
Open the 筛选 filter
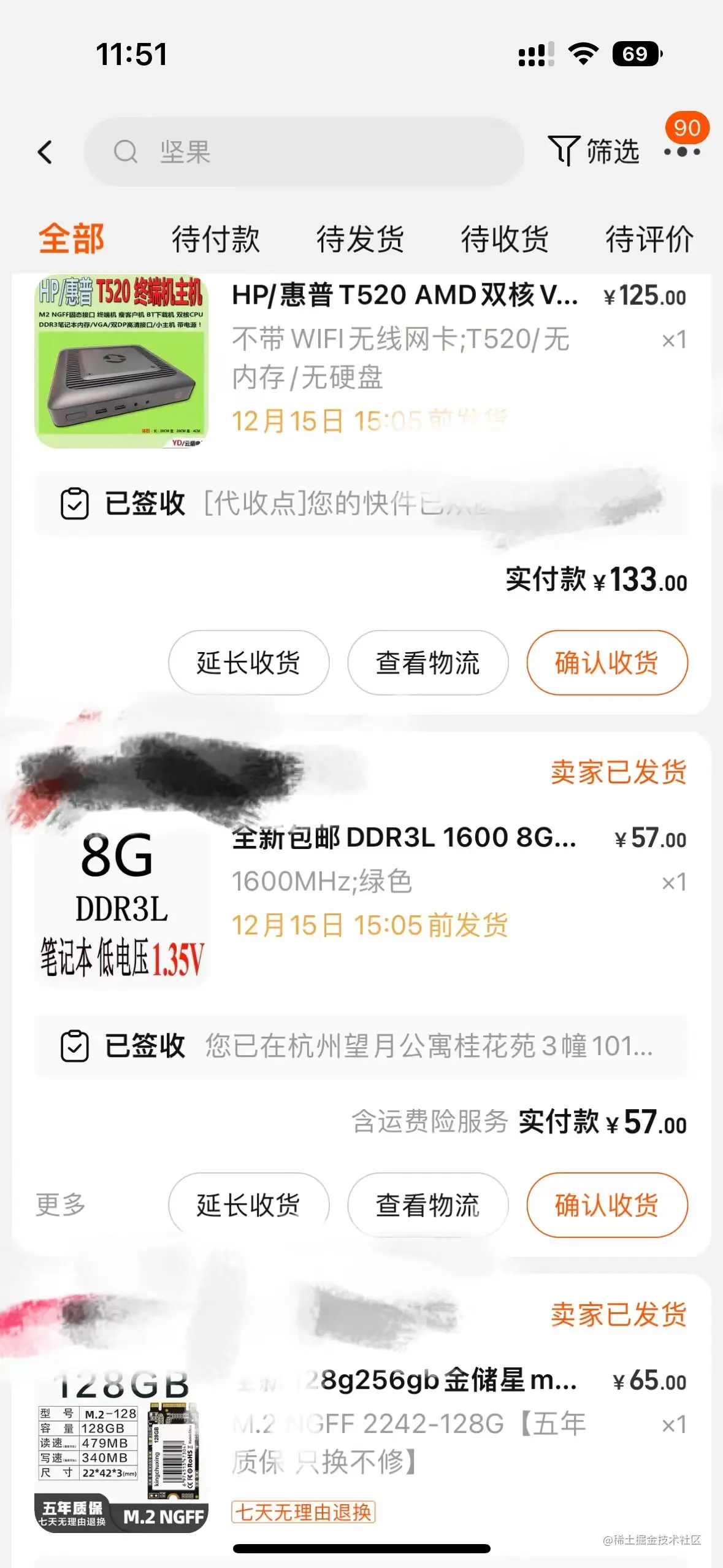594,151
